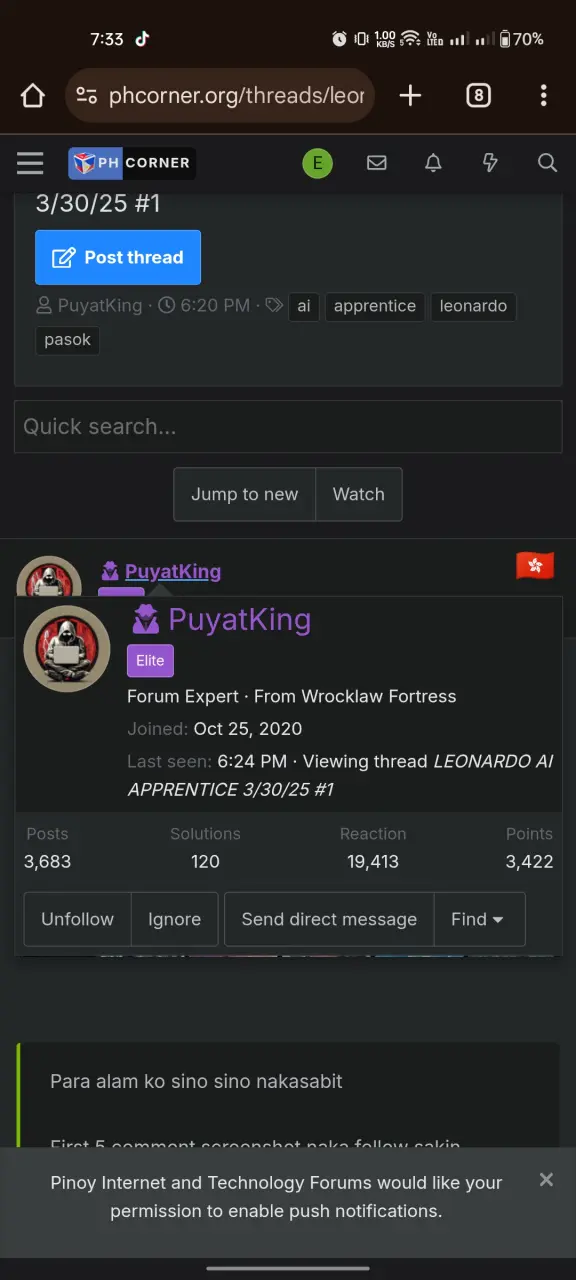Viewport: 576px width, 1280px height.
Task: Tap the Post thread button
Action: pyautogui.click(x=118, y=257)
